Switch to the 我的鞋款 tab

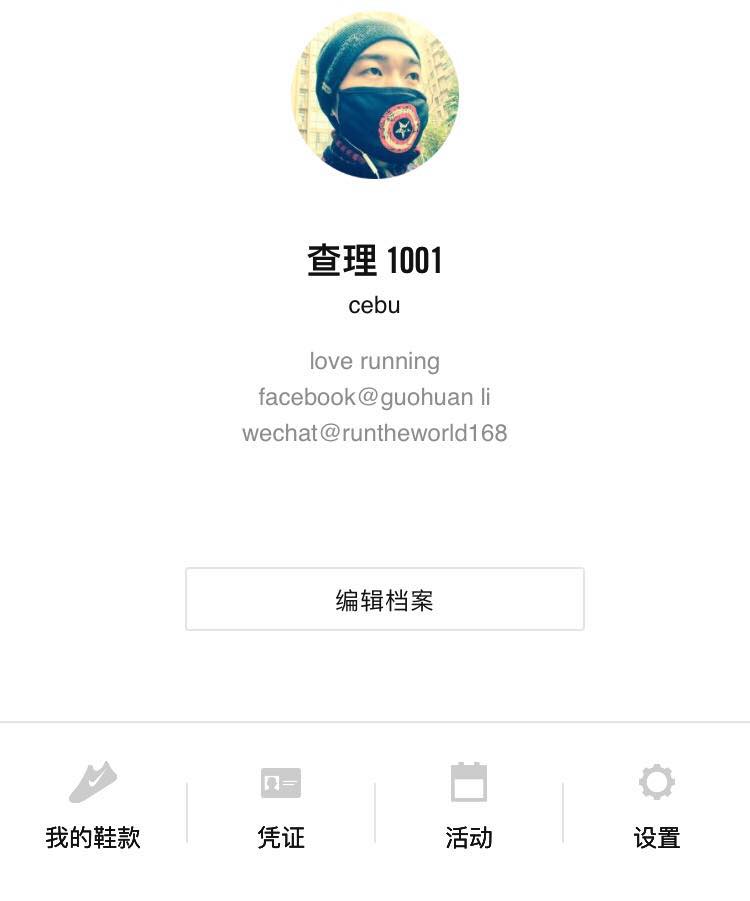tap(93, 810)
